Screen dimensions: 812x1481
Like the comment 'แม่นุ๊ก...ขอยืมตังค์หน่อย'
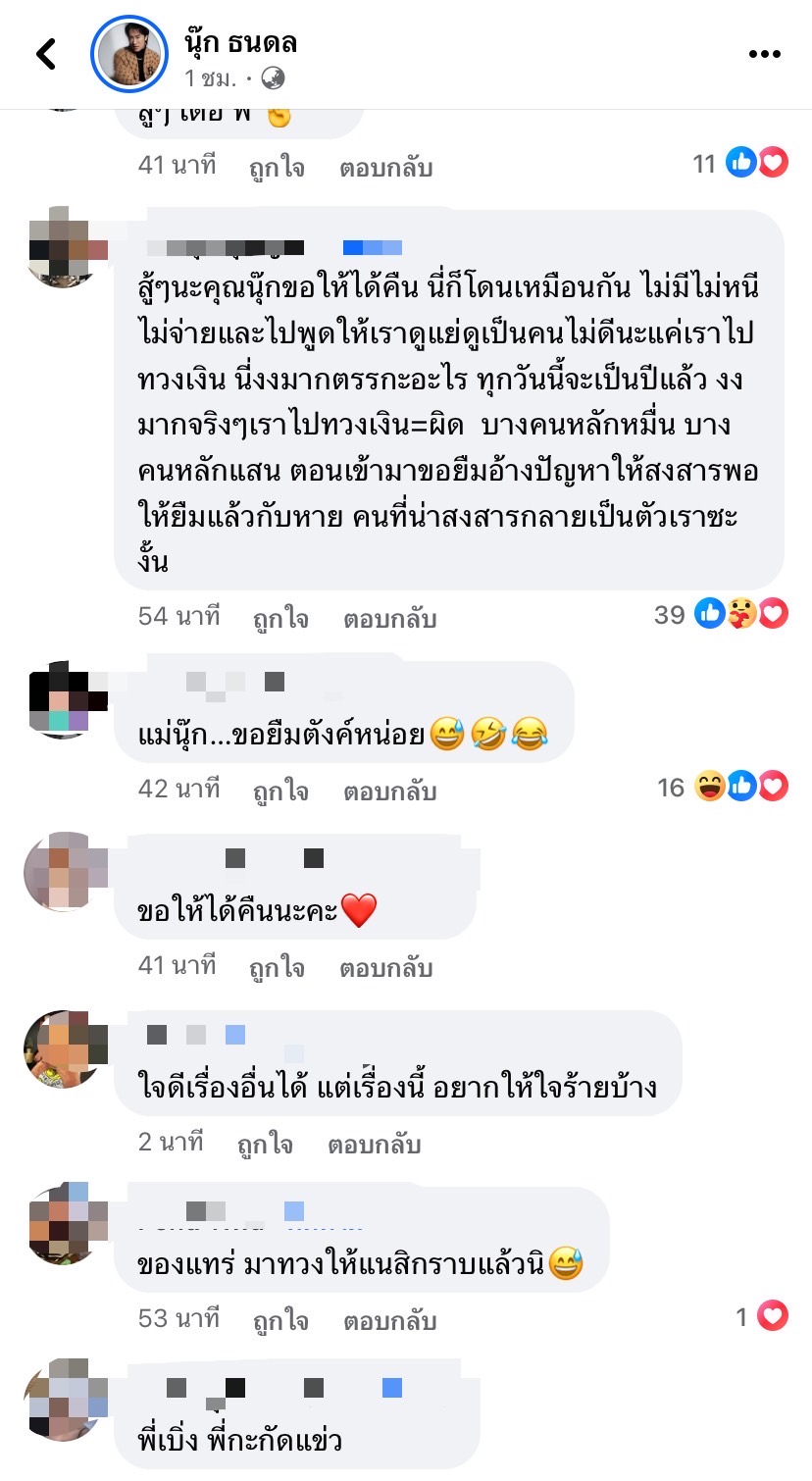click(280, 791)
